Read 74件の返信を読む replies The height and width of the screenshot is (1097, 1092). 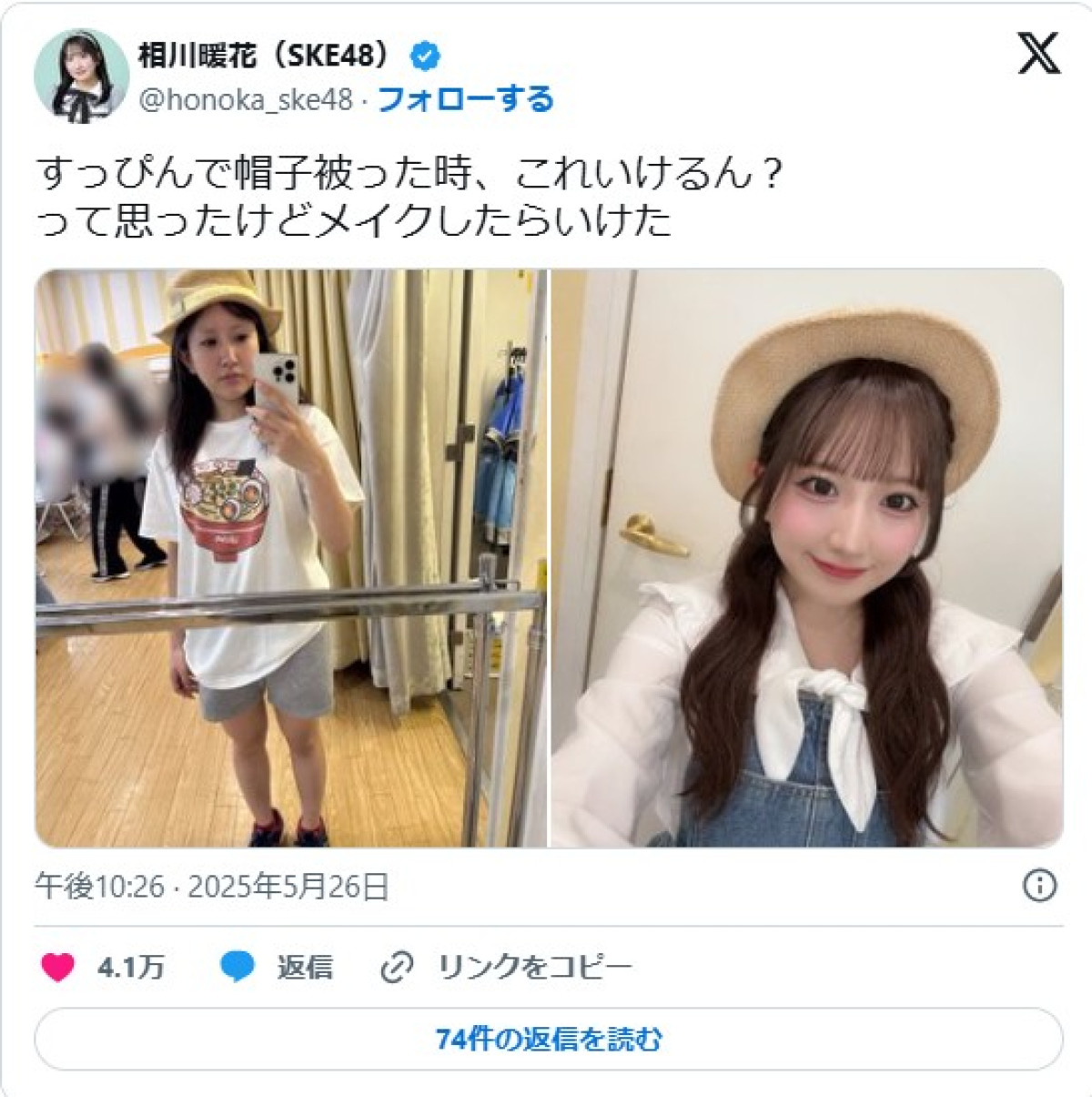549,1039
